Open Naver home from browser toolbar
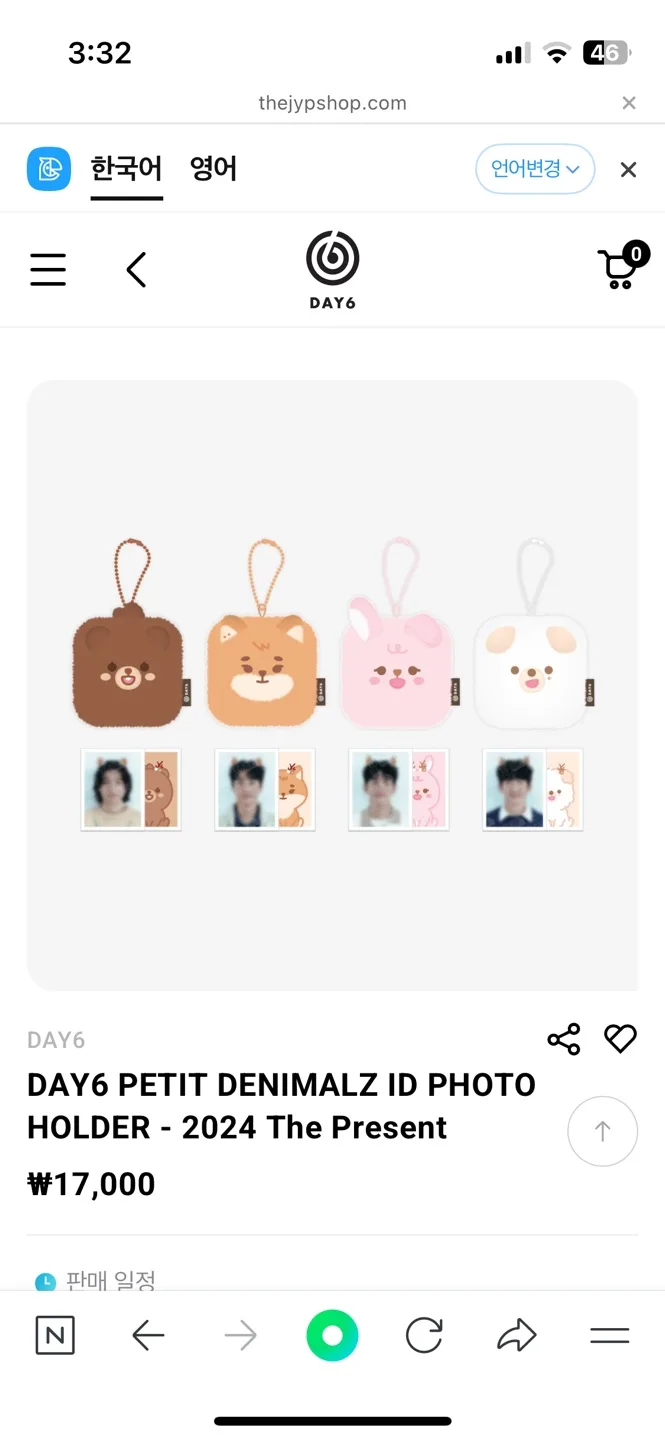This screenshot has height=1440, width=665. tap(55, 1336)
